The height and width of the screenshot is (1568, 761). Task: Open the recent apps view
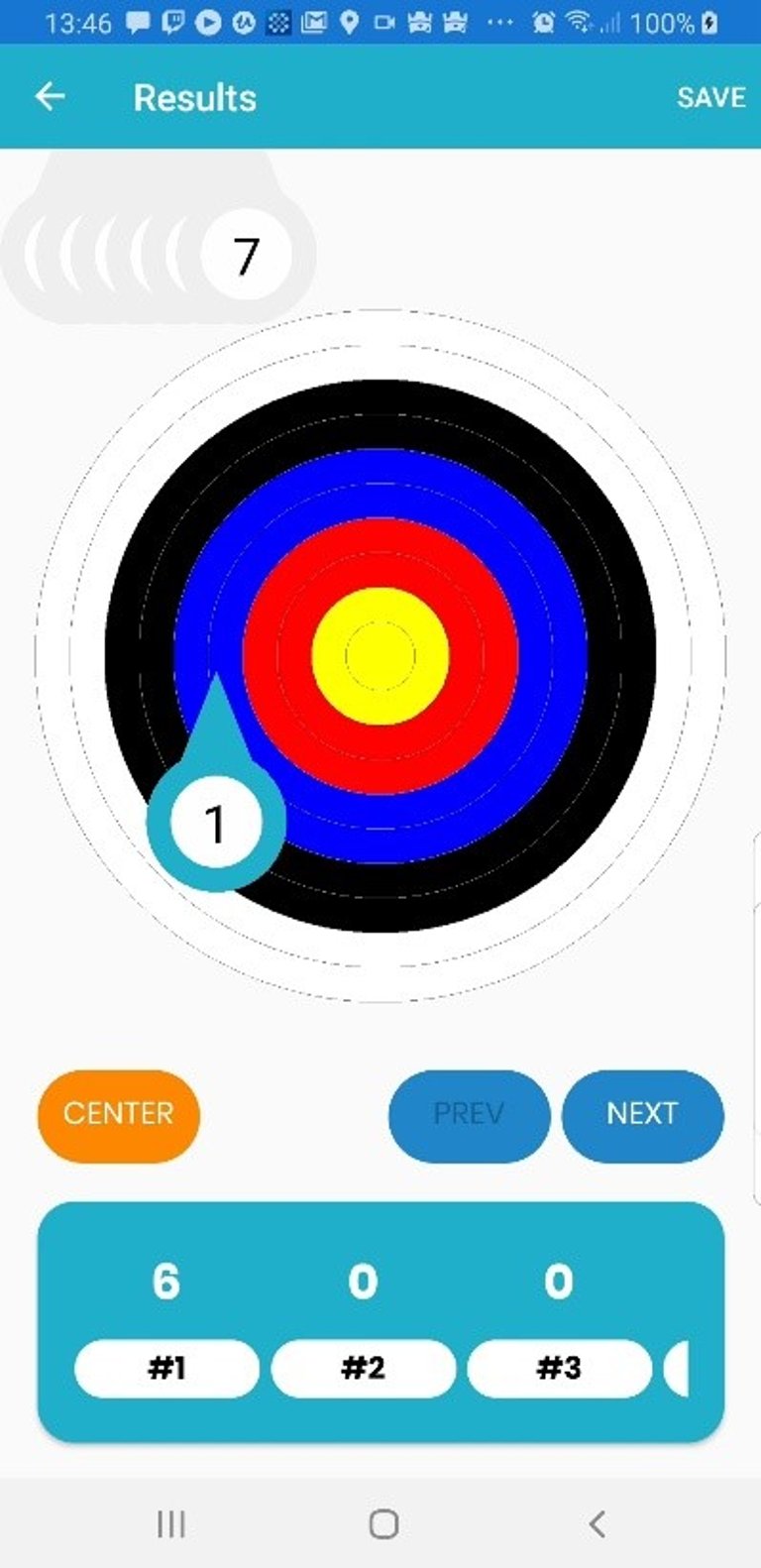[171, 1524]
